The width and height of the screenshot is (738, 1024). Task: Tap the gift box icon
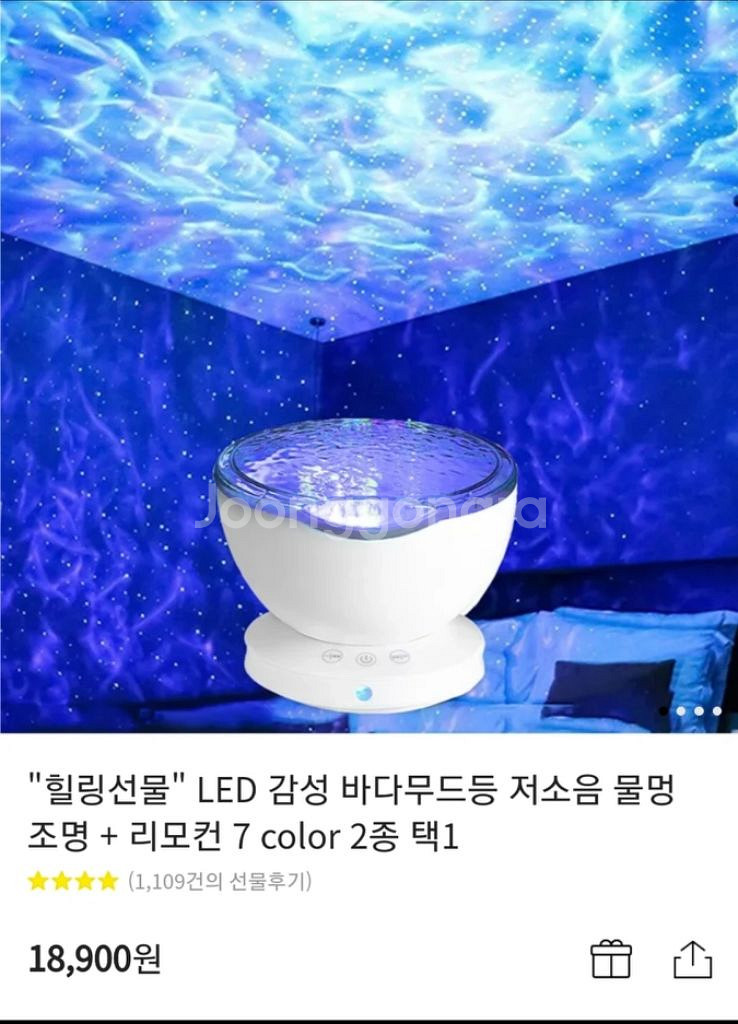click(x=611, y=960)
